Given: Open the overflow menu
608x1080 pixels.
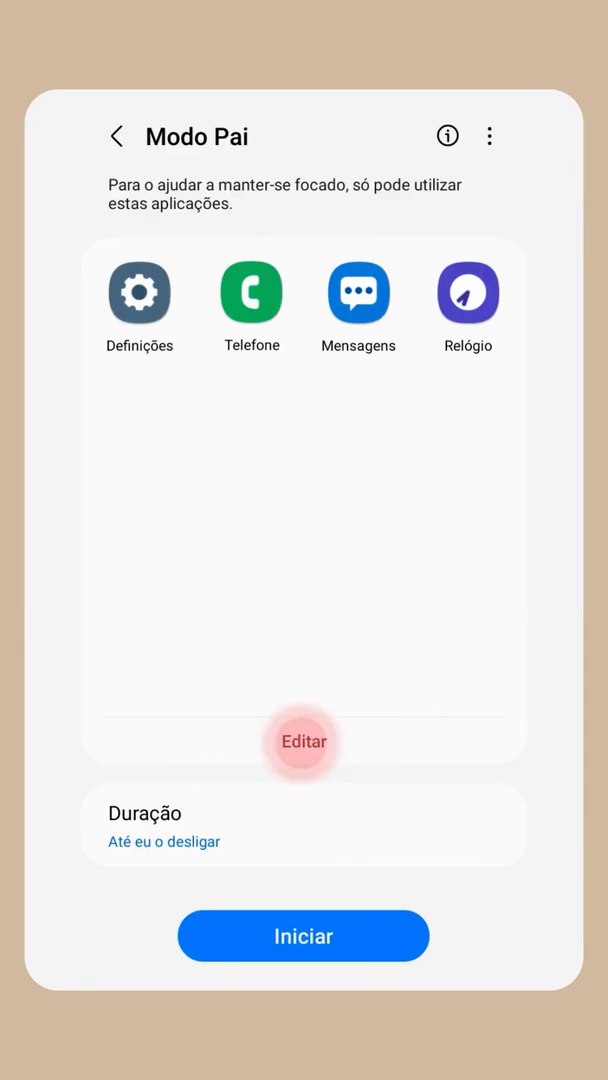Looking at the screenshot, I should tap(489, 136).
